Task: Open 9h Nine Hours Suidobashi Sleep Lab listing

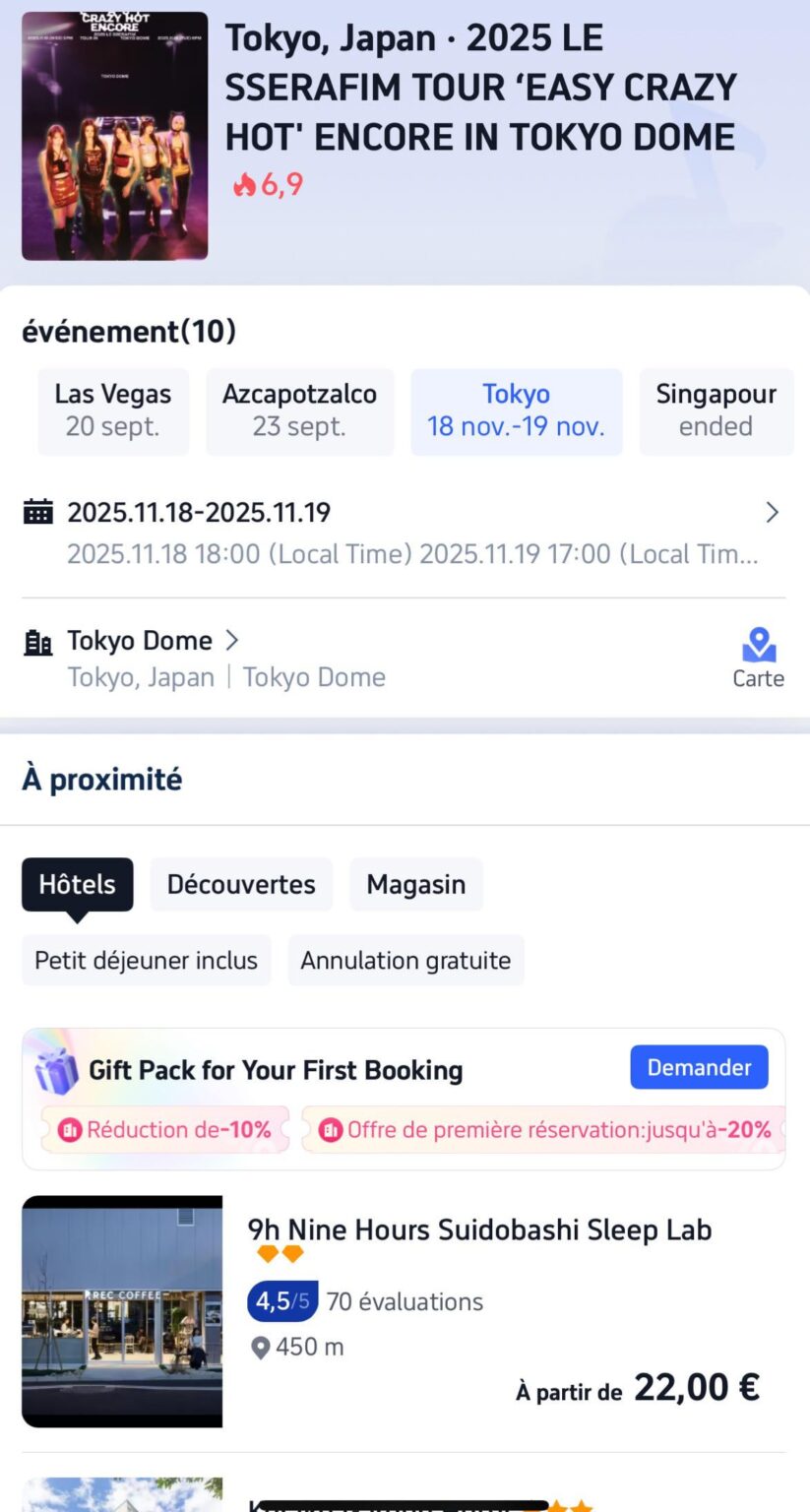Action: pyautogui.click(x=478, y=1228)
